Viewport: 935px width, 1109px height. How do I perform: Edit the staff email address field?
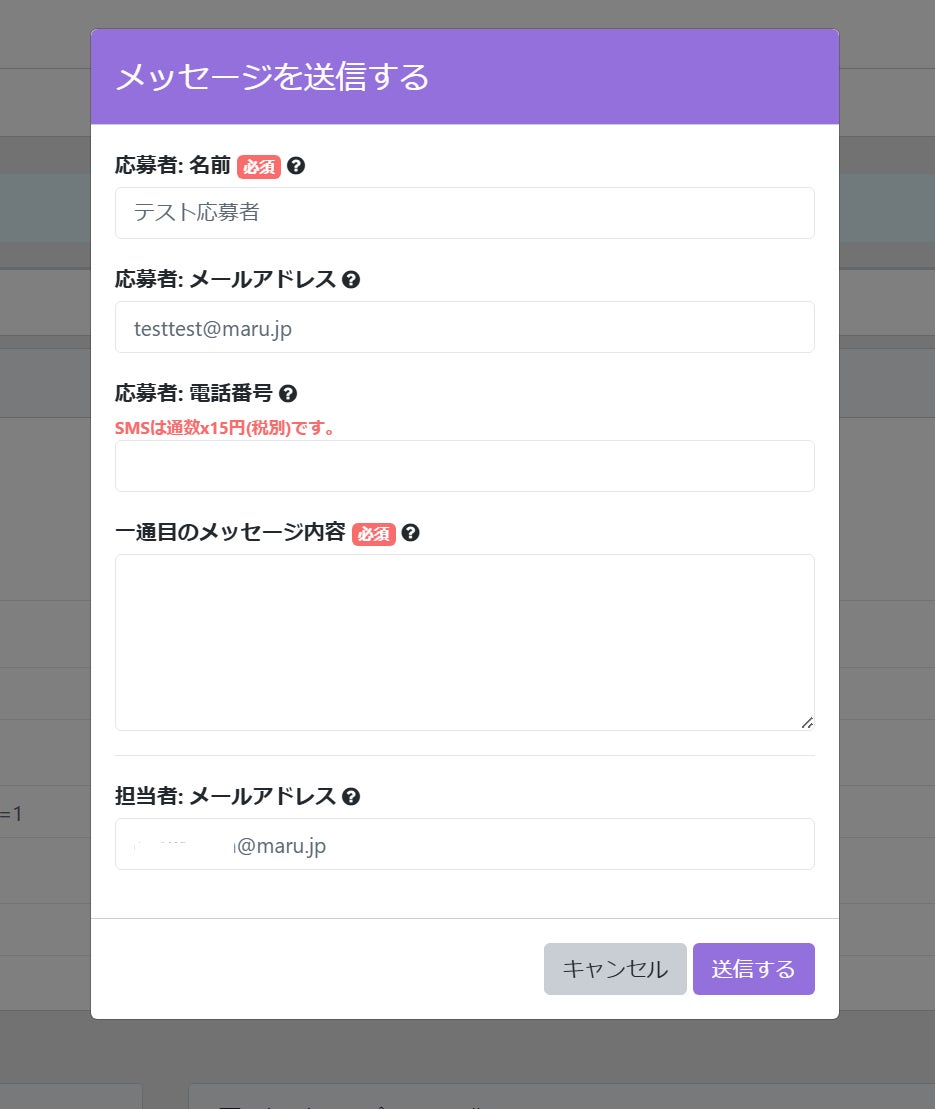pyautogui.click(x=464, y=845)
